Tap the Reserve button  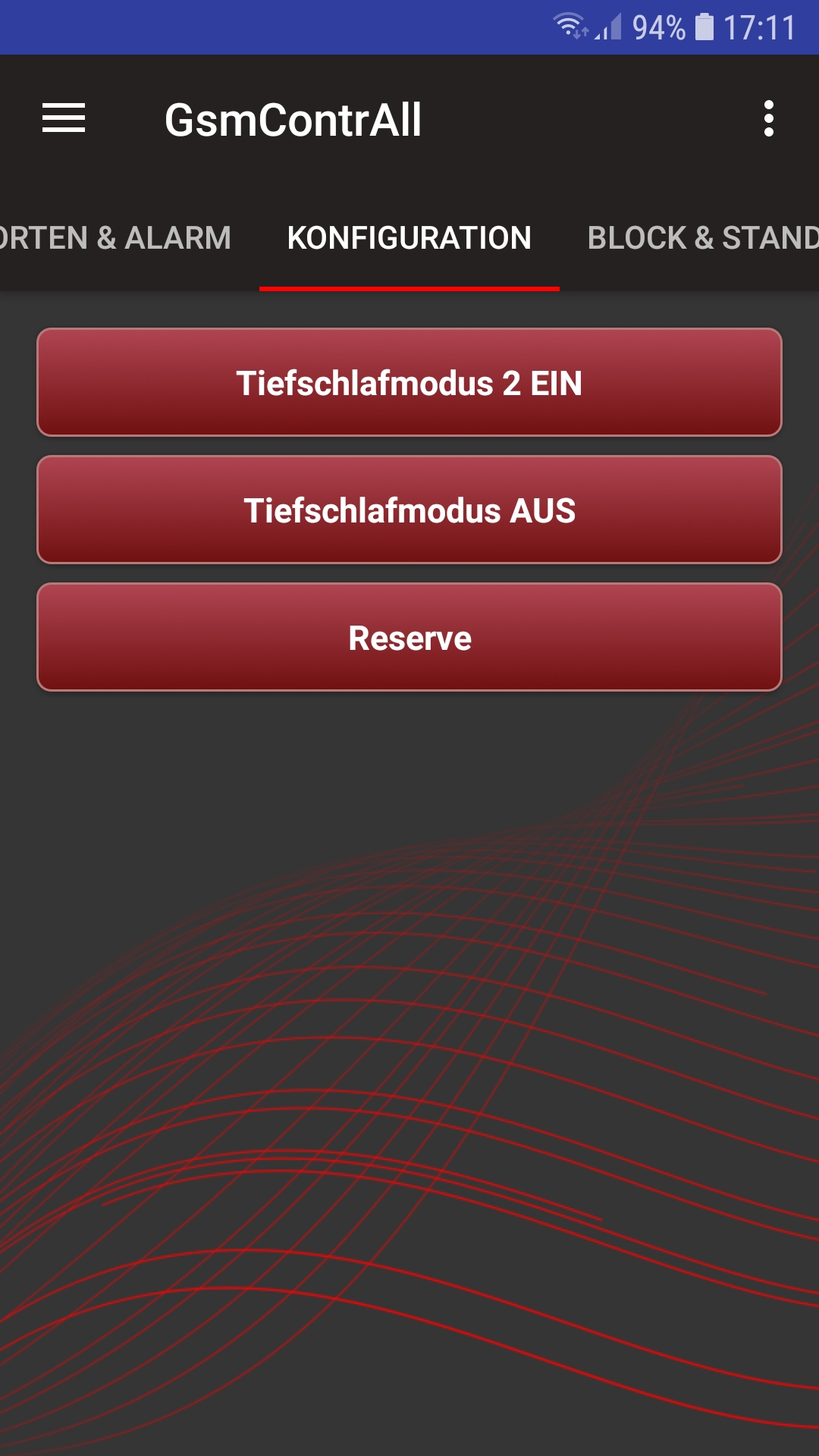(x=409, y=638)
